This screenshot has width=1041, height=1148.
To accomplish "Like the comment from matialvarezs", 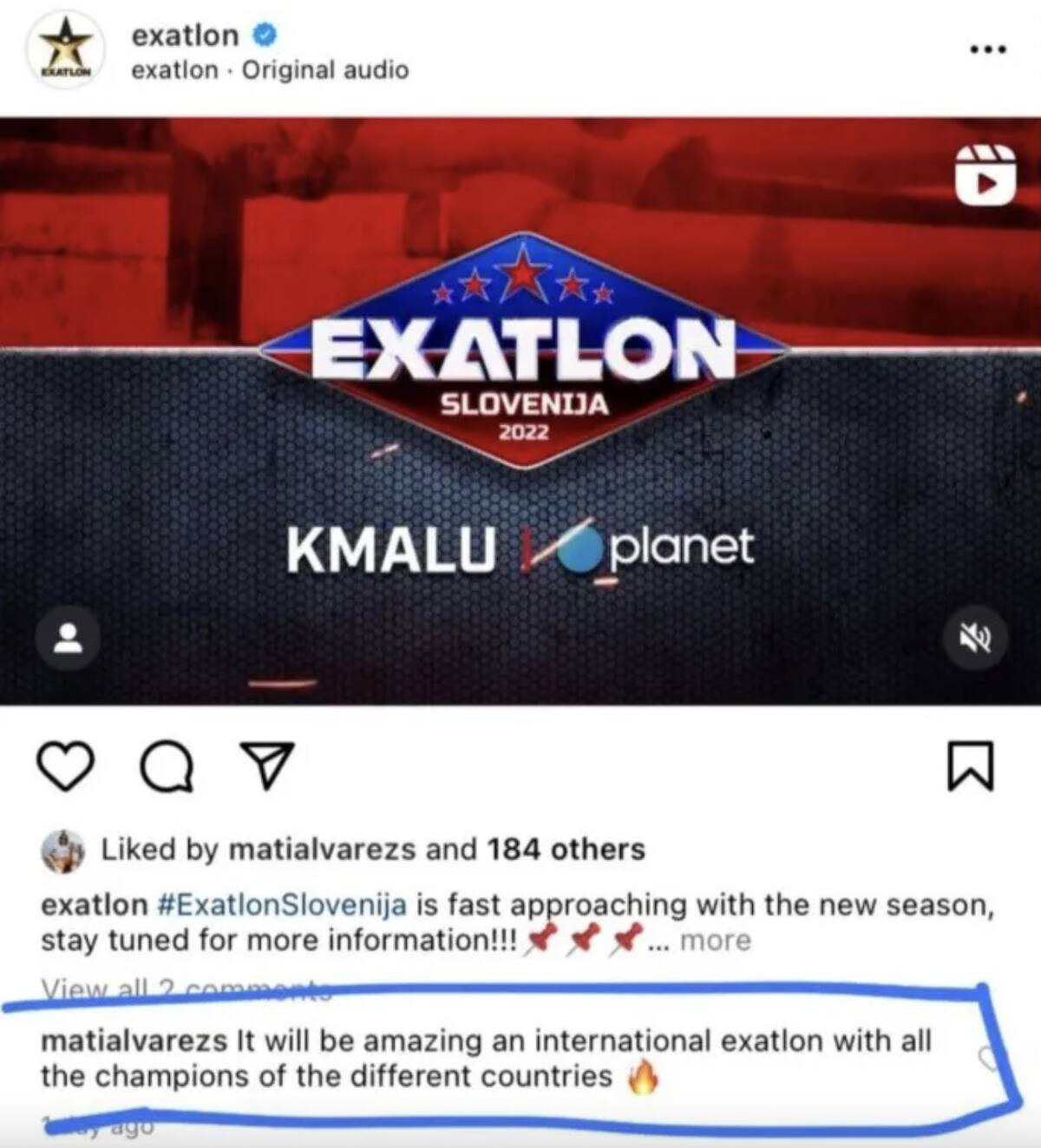I will [x=987, y=1057].
